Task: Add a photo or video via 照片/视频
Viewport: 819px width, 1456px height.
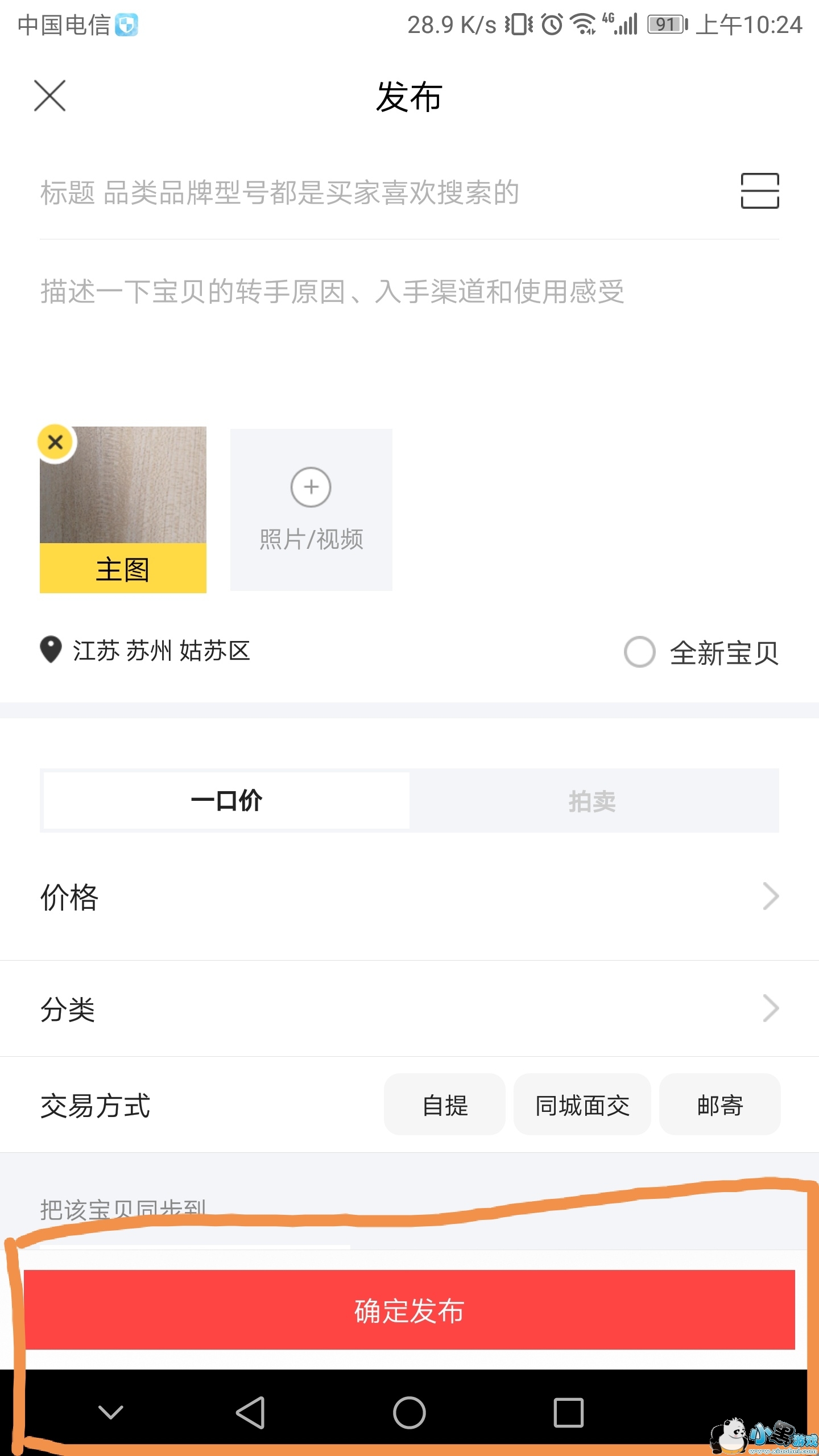Action: [x=311, y=510]
